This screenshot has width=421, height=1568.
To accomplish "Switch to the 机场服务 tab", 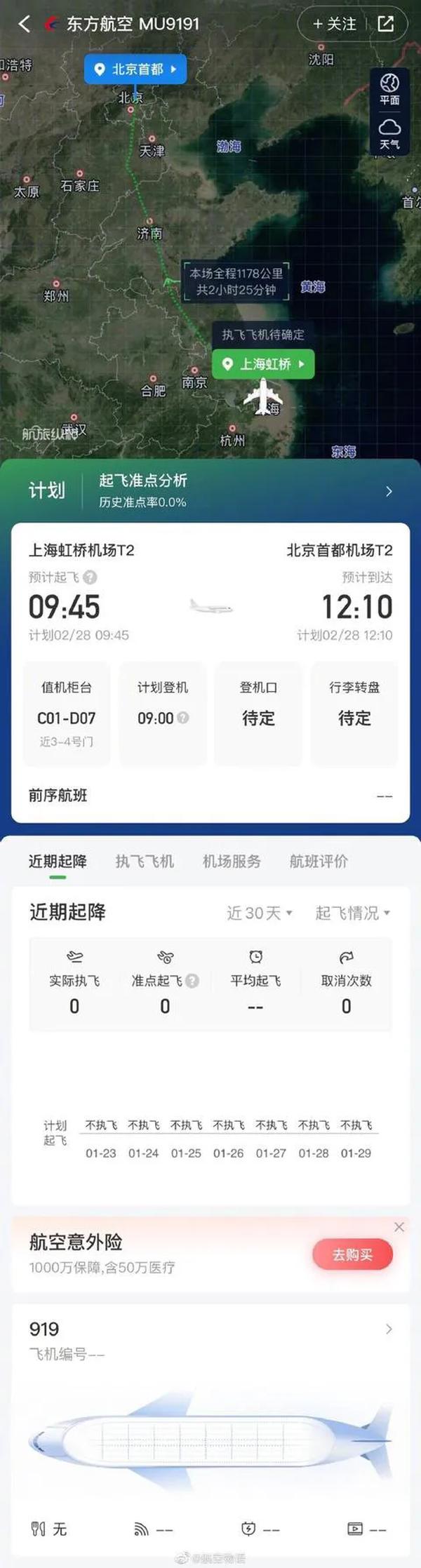I will (232, 861).
